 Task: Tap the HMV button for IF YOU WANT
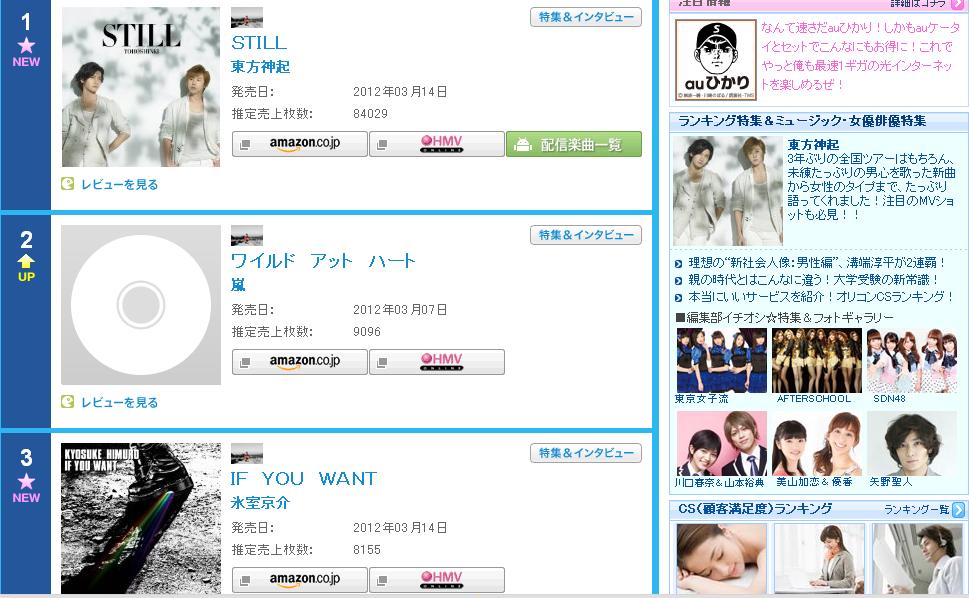pos(436,580)
